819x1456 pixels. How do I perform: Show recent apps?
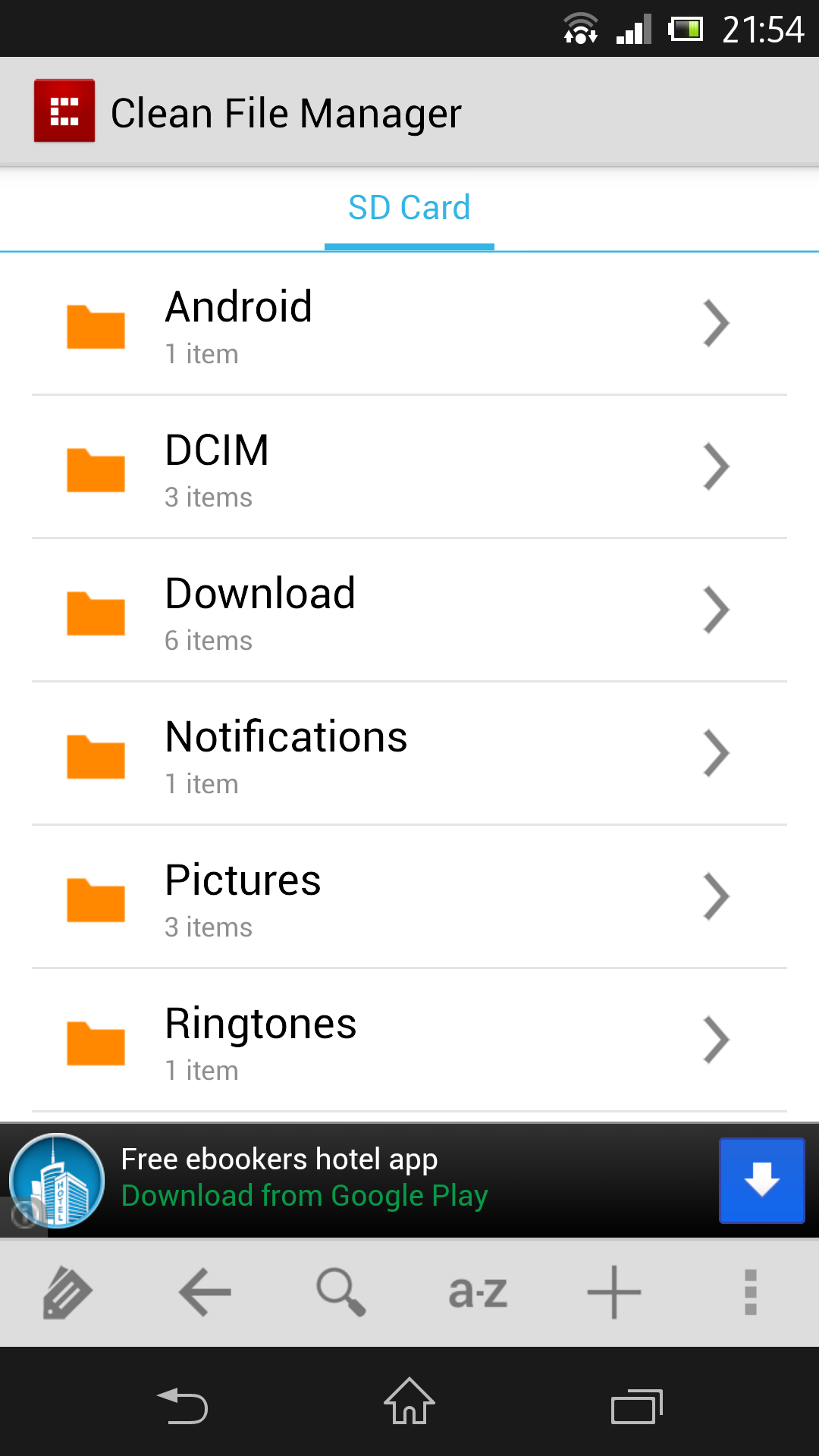coord(636,1407)
